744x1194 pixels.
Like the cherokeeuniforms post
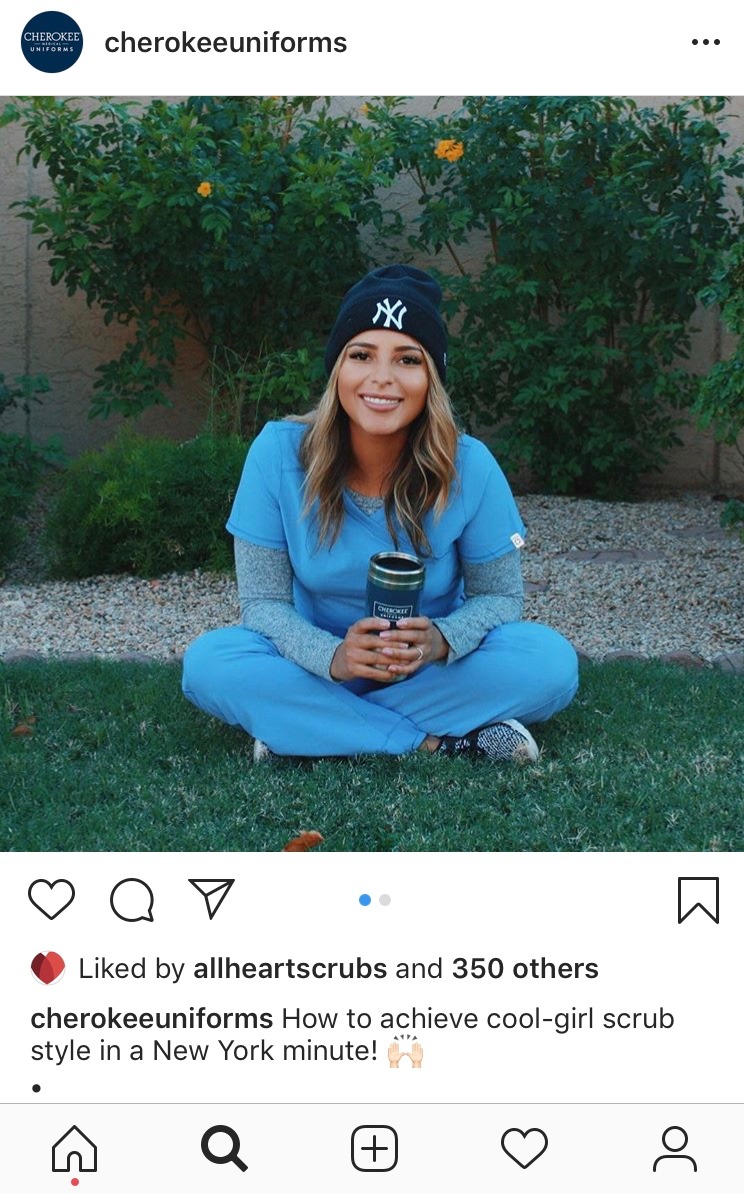click(x=51, y=899)
